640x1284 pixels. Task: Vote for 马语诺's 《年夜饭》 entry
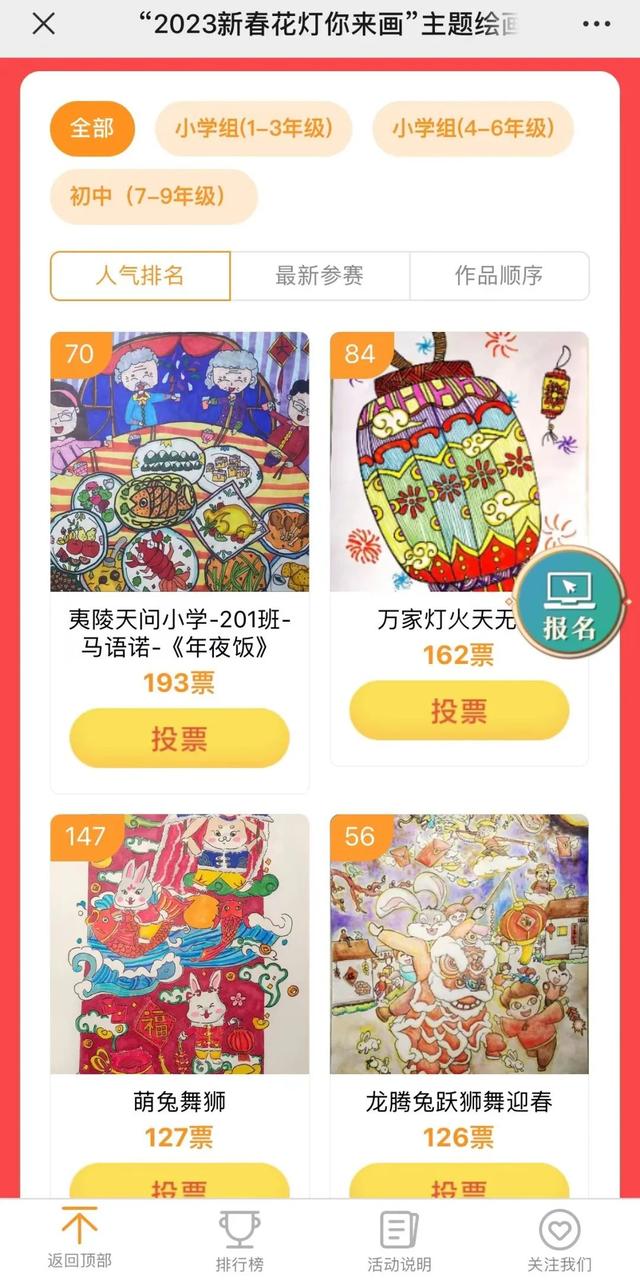(x=180, y=739)
